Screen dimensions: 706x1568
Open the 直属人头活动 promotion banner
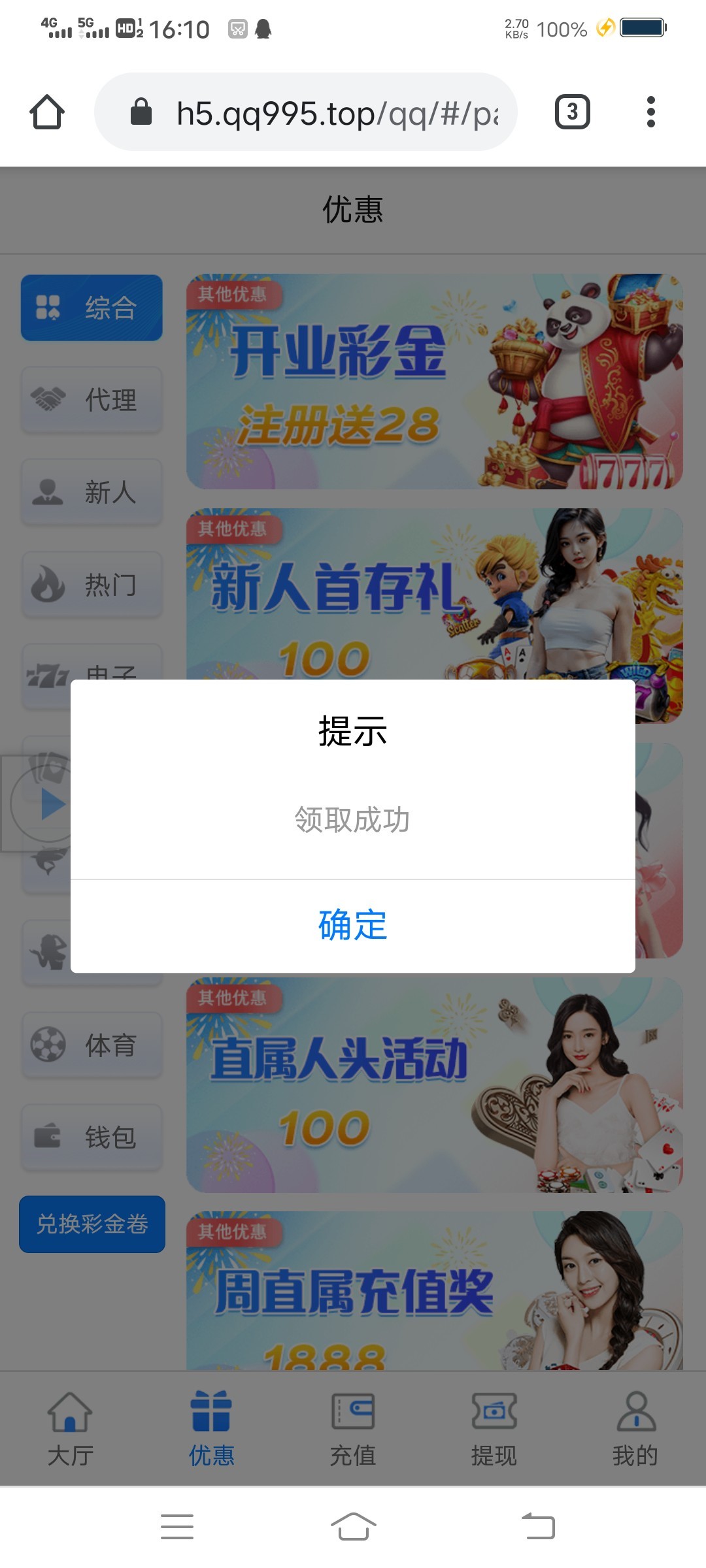434,1085
